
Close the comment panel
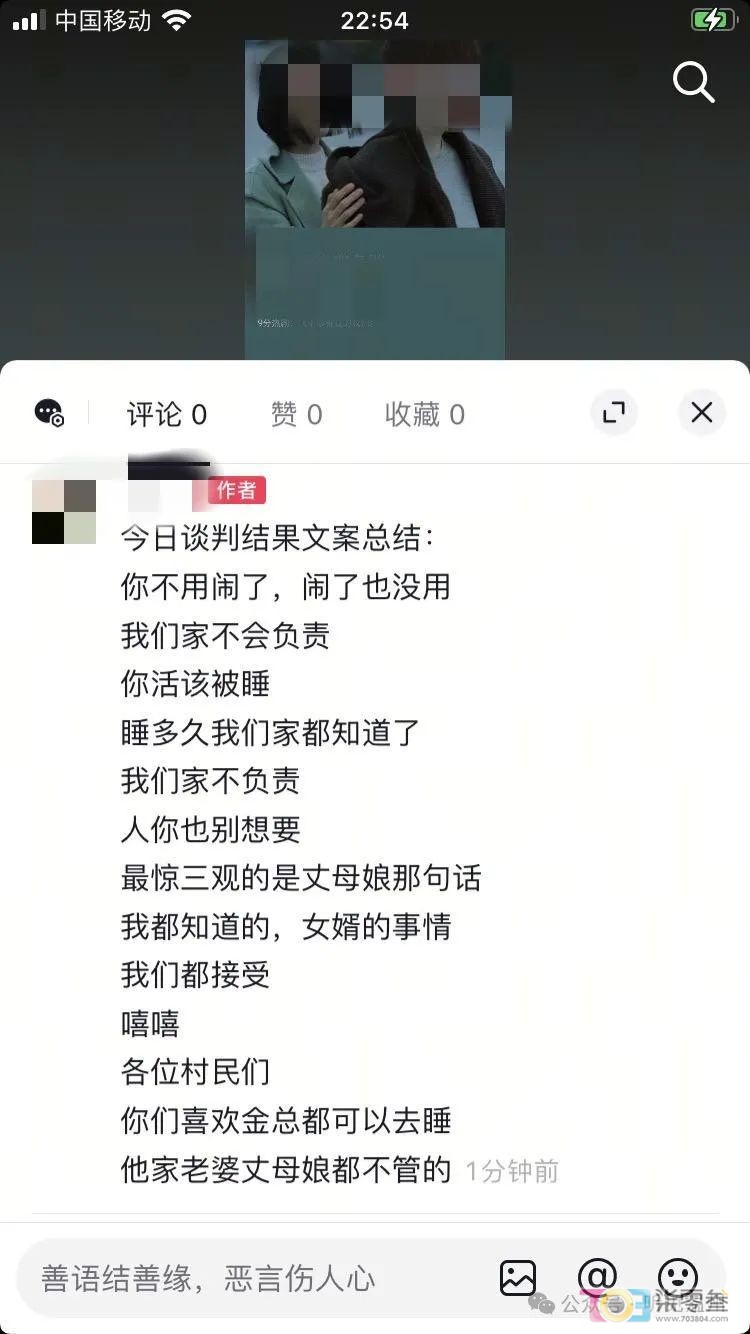(702, 412)
